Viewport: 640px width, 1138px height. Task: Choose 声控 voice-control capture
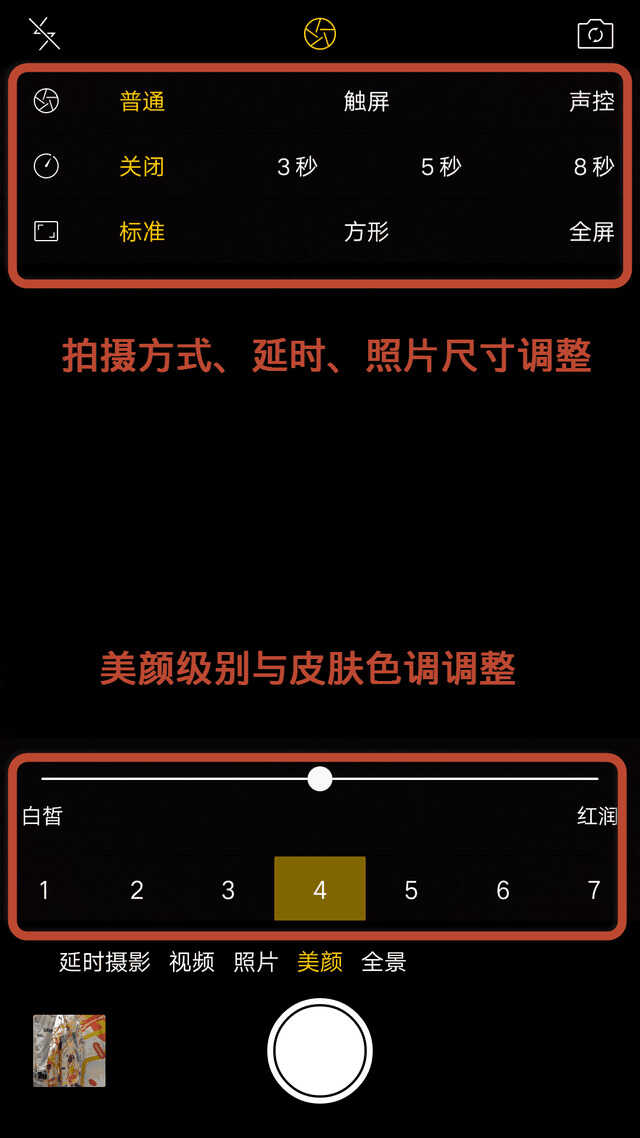pyautogui.click(x=591, y=101)
